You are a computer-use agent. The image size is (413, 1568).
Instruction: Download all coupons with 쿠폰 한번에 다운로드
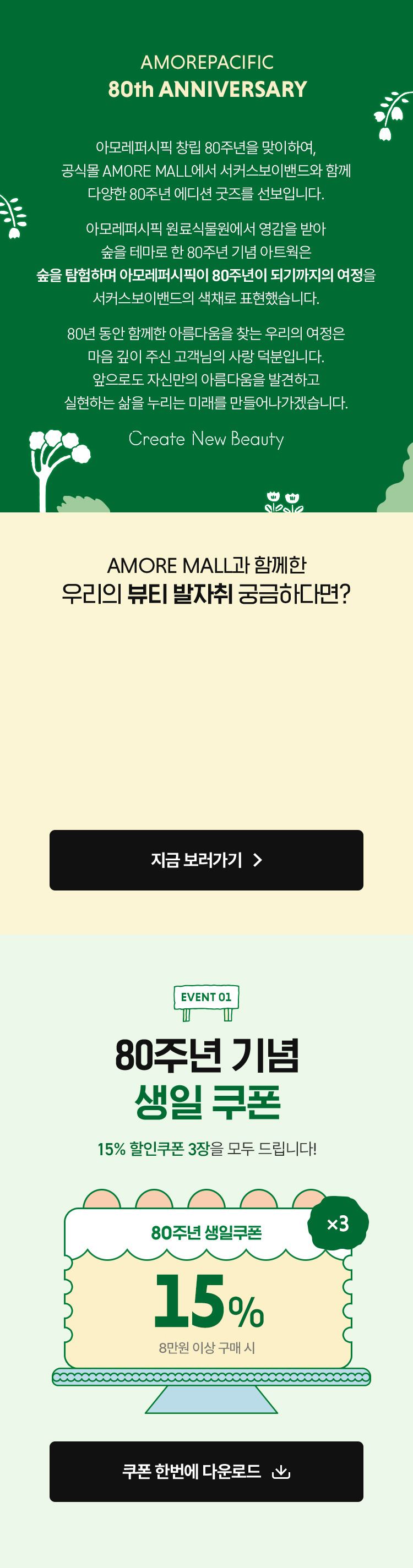point(206,1471)
